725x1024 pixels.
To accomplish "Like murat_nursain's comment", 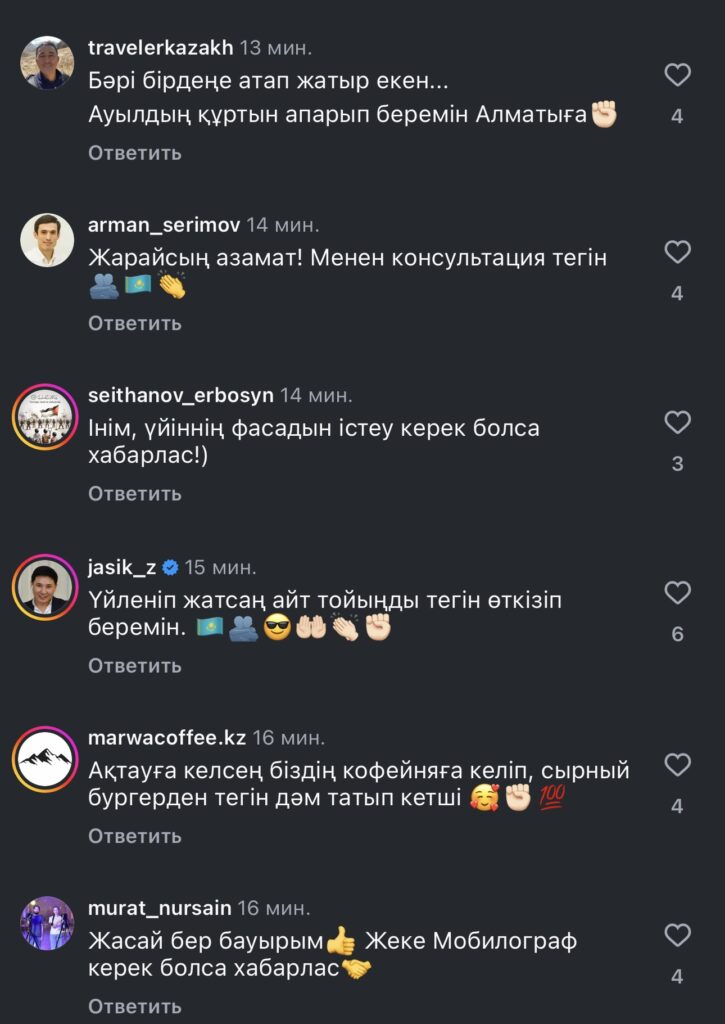I will (x=677, y=935).
